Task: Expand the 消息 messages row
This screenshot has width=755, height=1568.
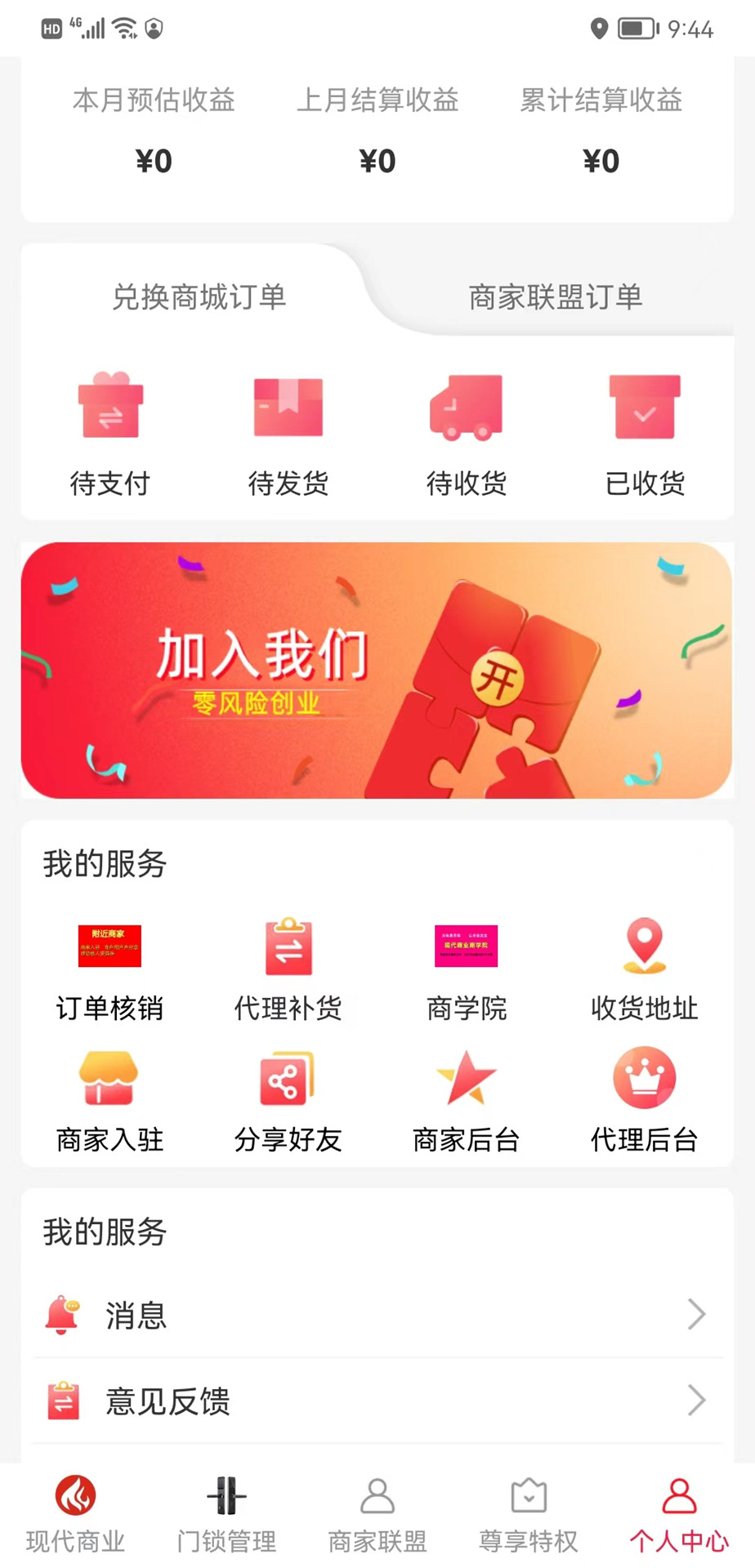Action: coord(377,1315)
